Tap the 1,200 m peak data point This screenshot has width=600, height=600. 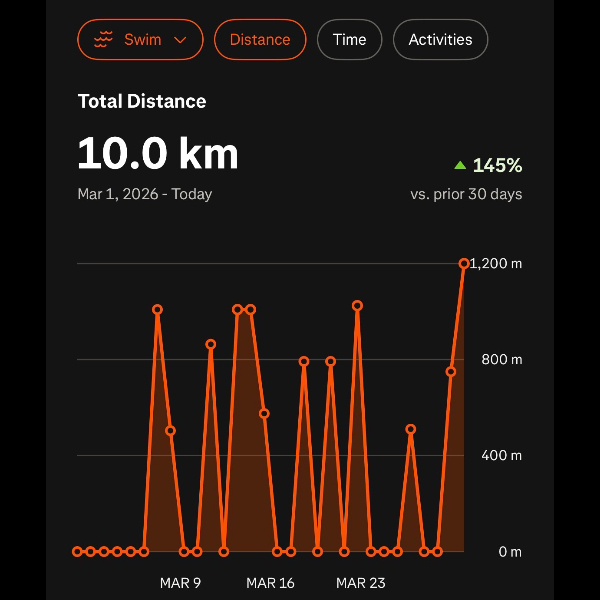[464, 264]
